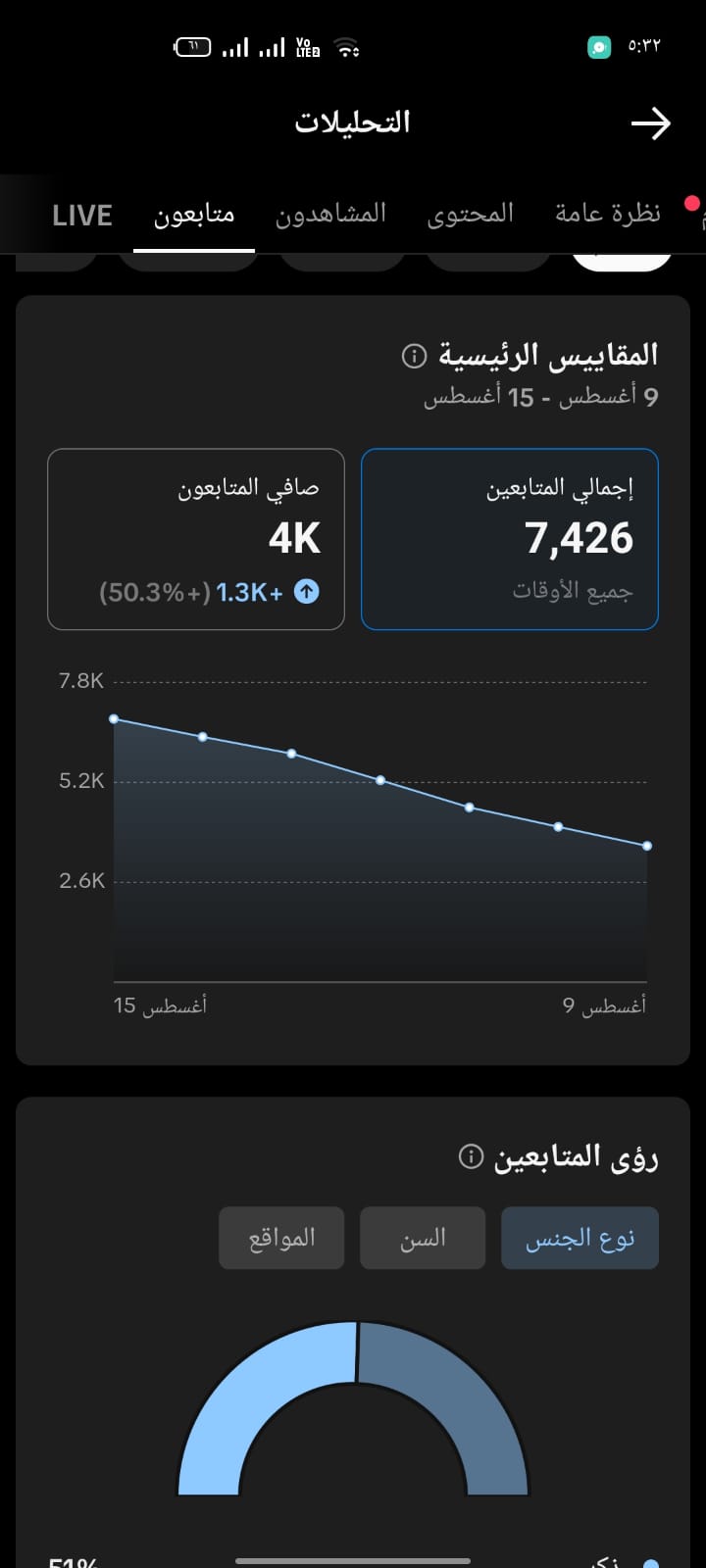The height and width of the screenshot is (1568, 706).
Task: Select the متابعون tab
Action: click(x=194, y=214)
